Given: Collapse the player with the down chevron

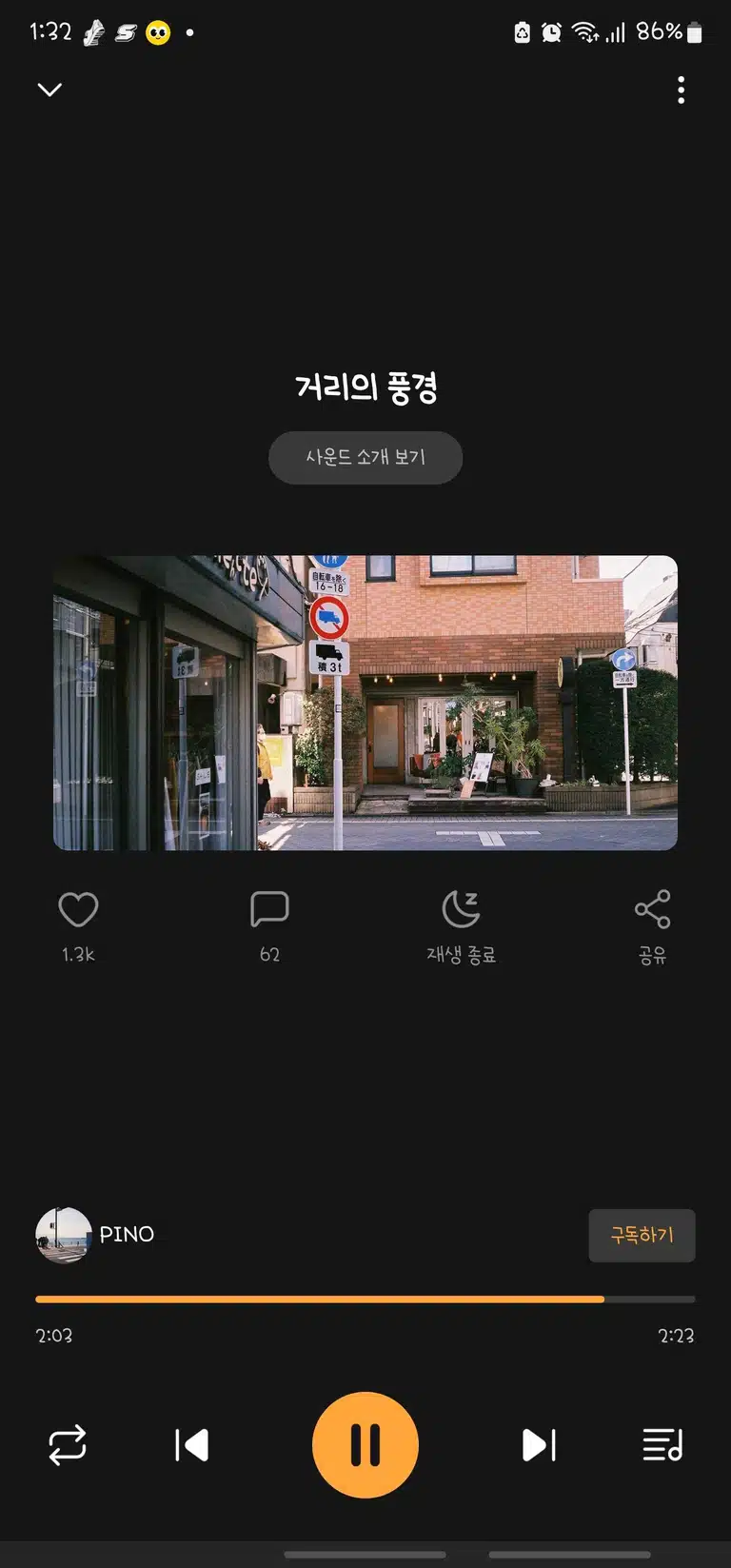Looking at the screenshot, I should 49,89.
